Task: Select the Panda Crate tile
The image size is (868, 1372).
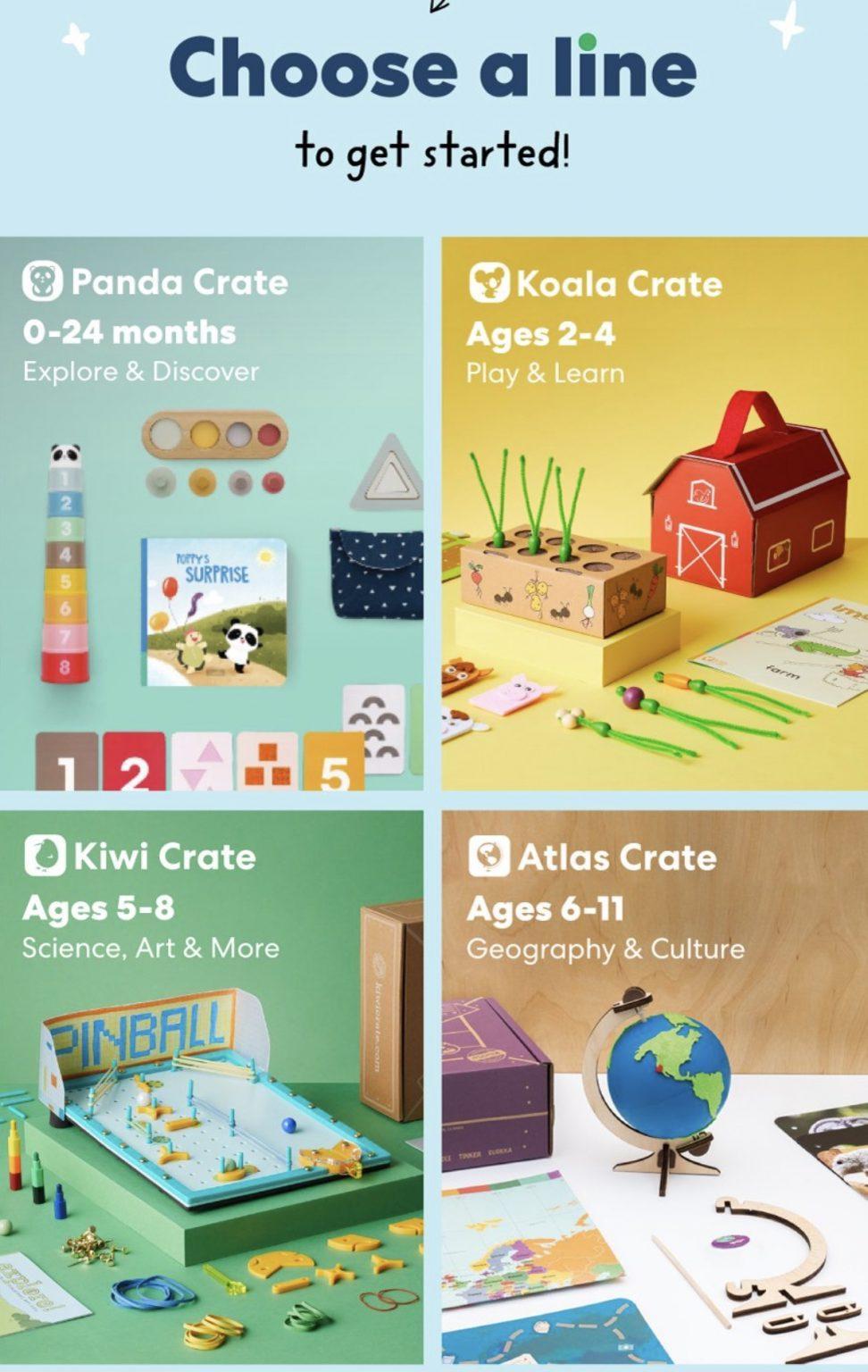Action: click(x=212, y=514)
